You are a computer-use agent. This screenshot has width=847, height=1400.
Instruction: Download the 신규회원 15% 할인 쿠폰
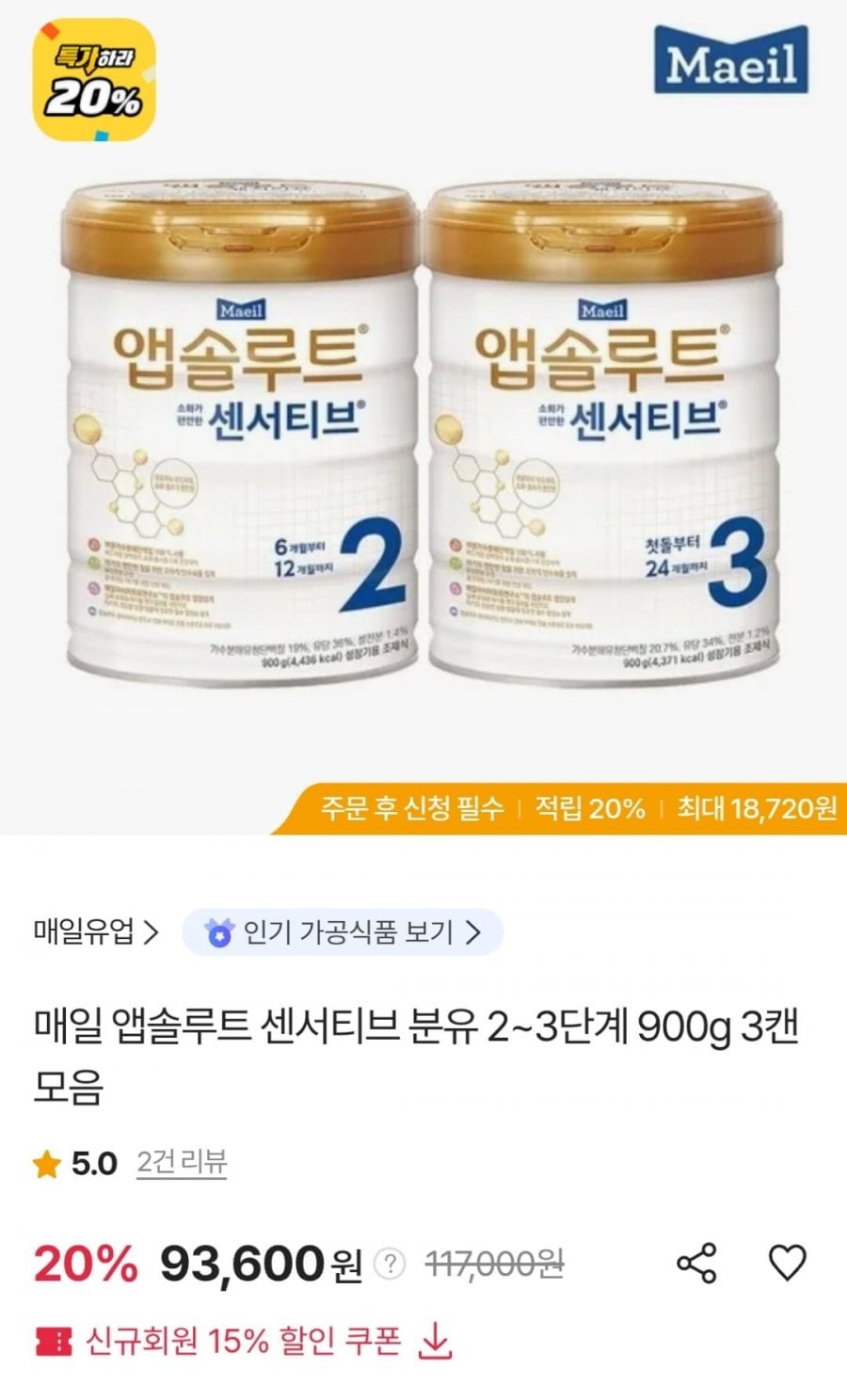coord(244,1341)
